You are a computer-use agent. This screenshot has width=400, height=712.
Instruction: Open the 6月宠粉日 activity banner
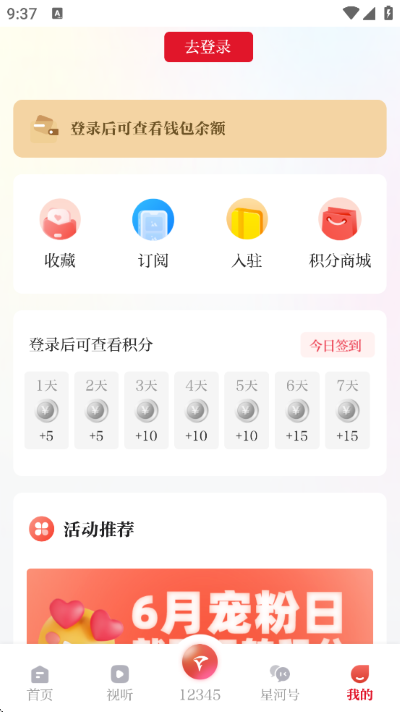click(200, 606)
